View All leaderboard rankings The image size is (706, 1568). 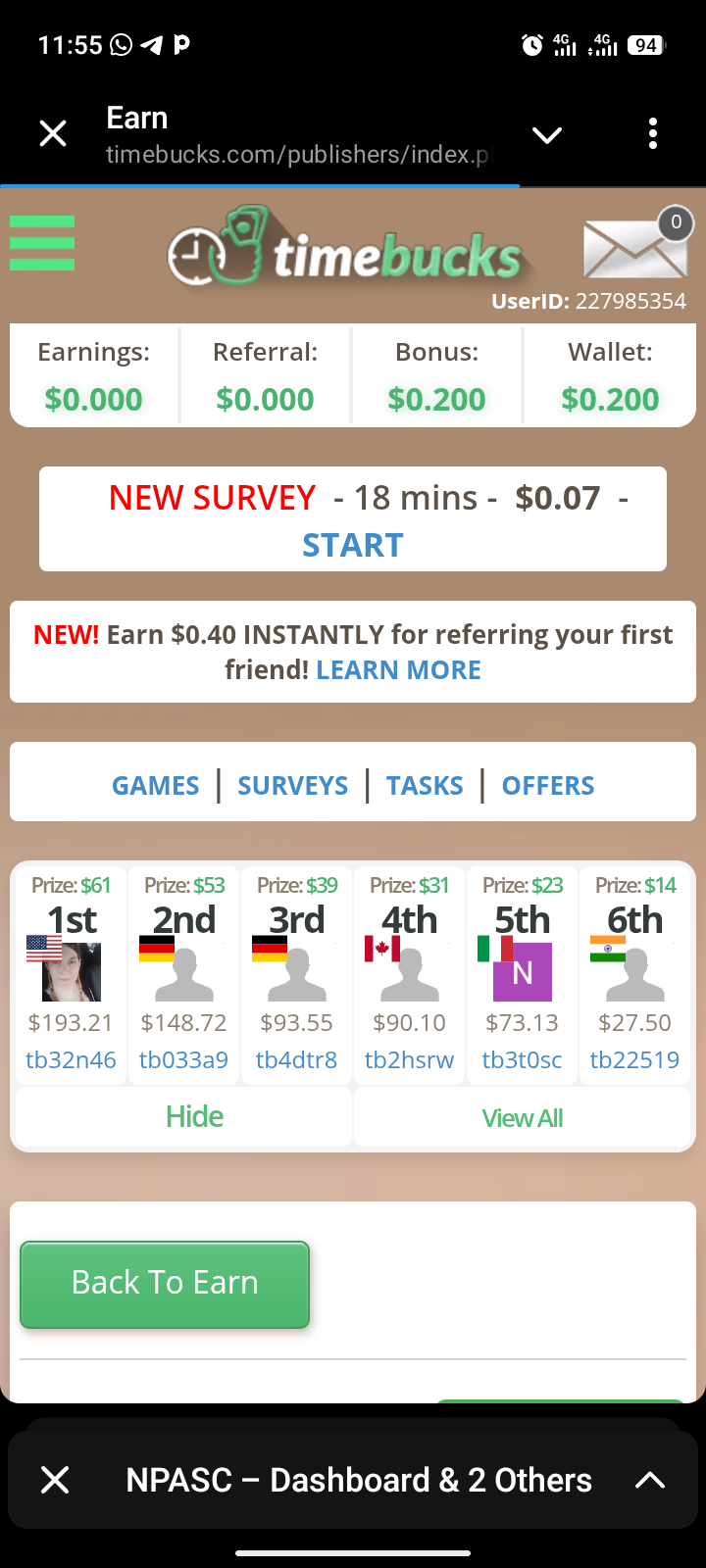click(x=522, y=1117)
